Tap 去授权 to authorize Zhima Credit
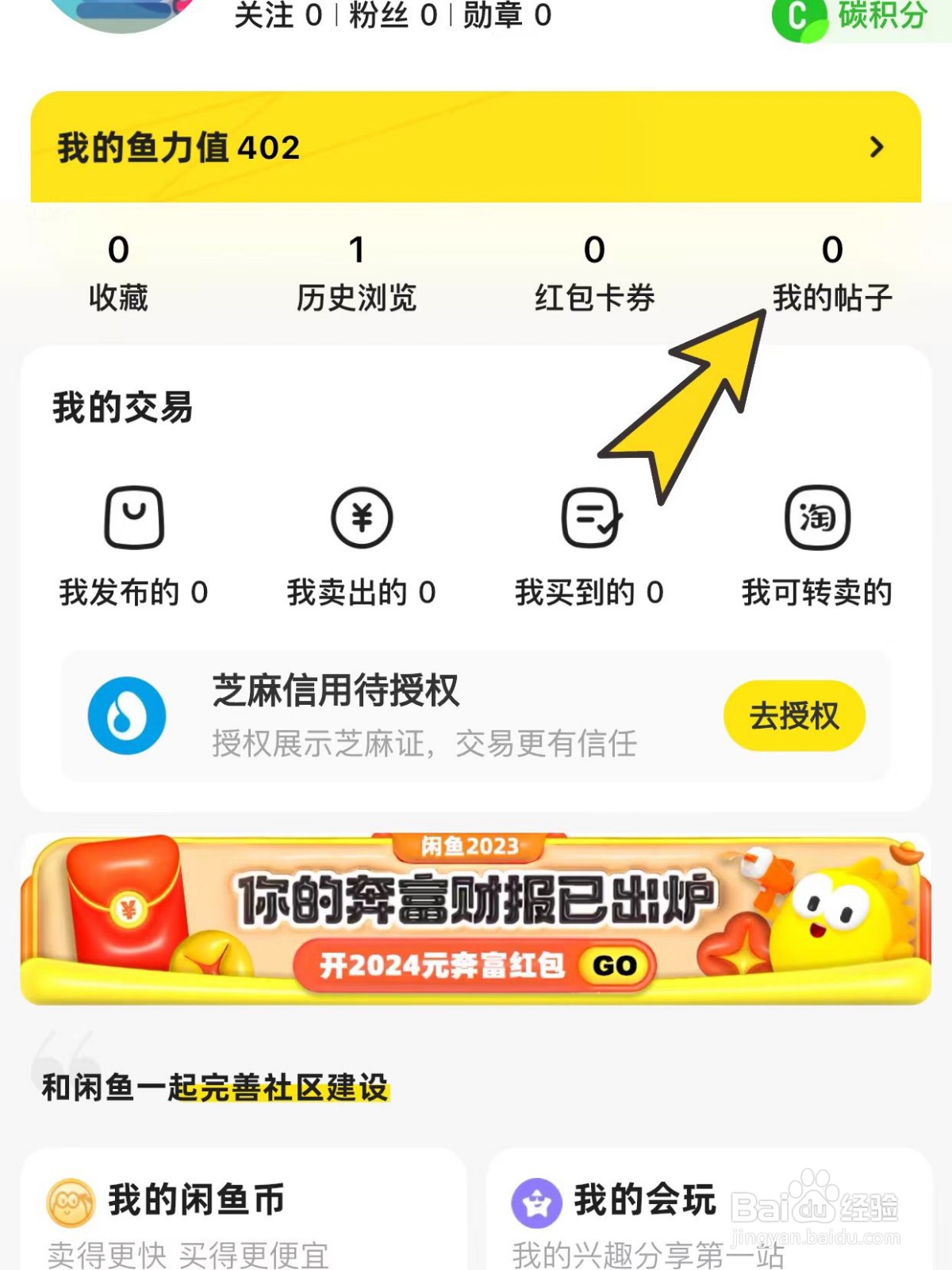952x1270 pixels. click(793, 714)
